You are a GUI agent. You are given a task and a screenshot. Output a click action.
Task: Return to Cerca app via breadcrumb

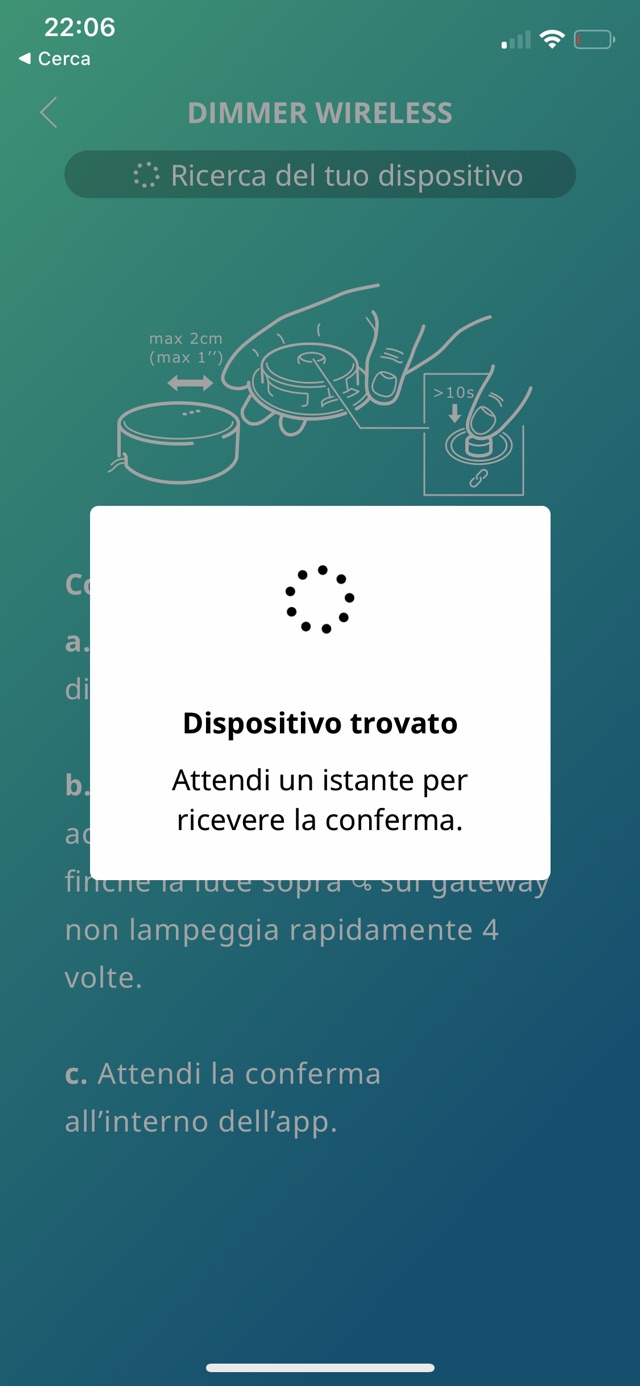click(55, 59)
